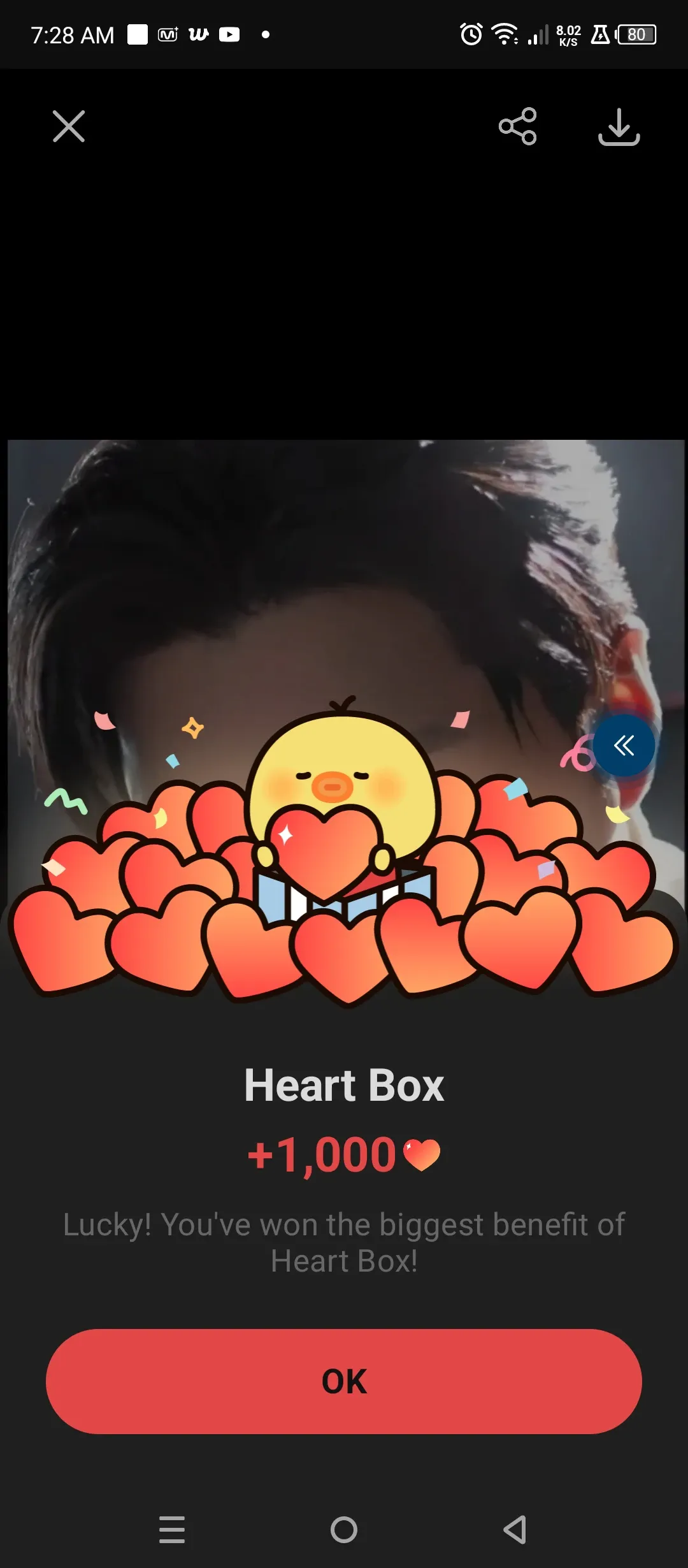688x1568 pixels.
Task: Share this image
Action: tap(517, 126)
